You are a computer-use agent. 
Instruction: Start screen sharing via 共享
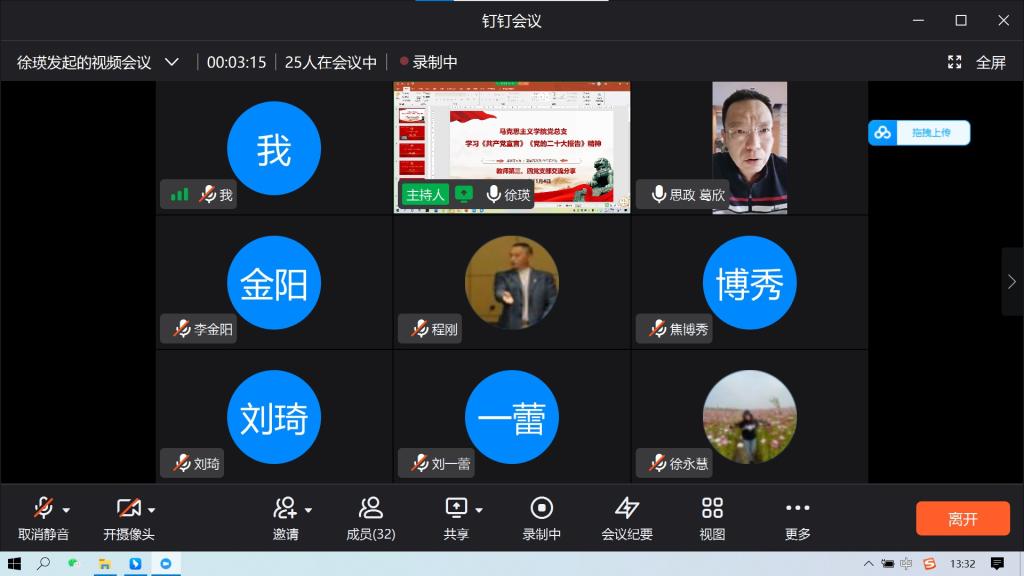tap(456, 518)
